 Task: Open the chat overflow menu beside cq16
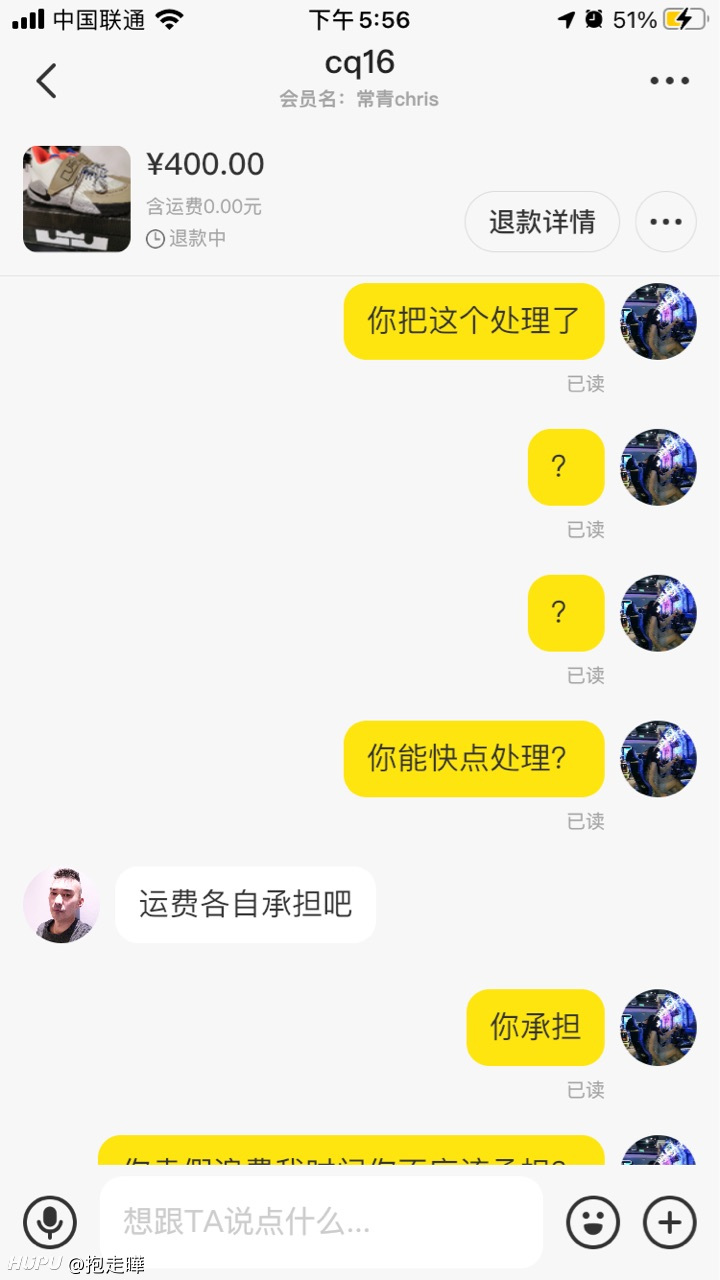tap(669, 81)
